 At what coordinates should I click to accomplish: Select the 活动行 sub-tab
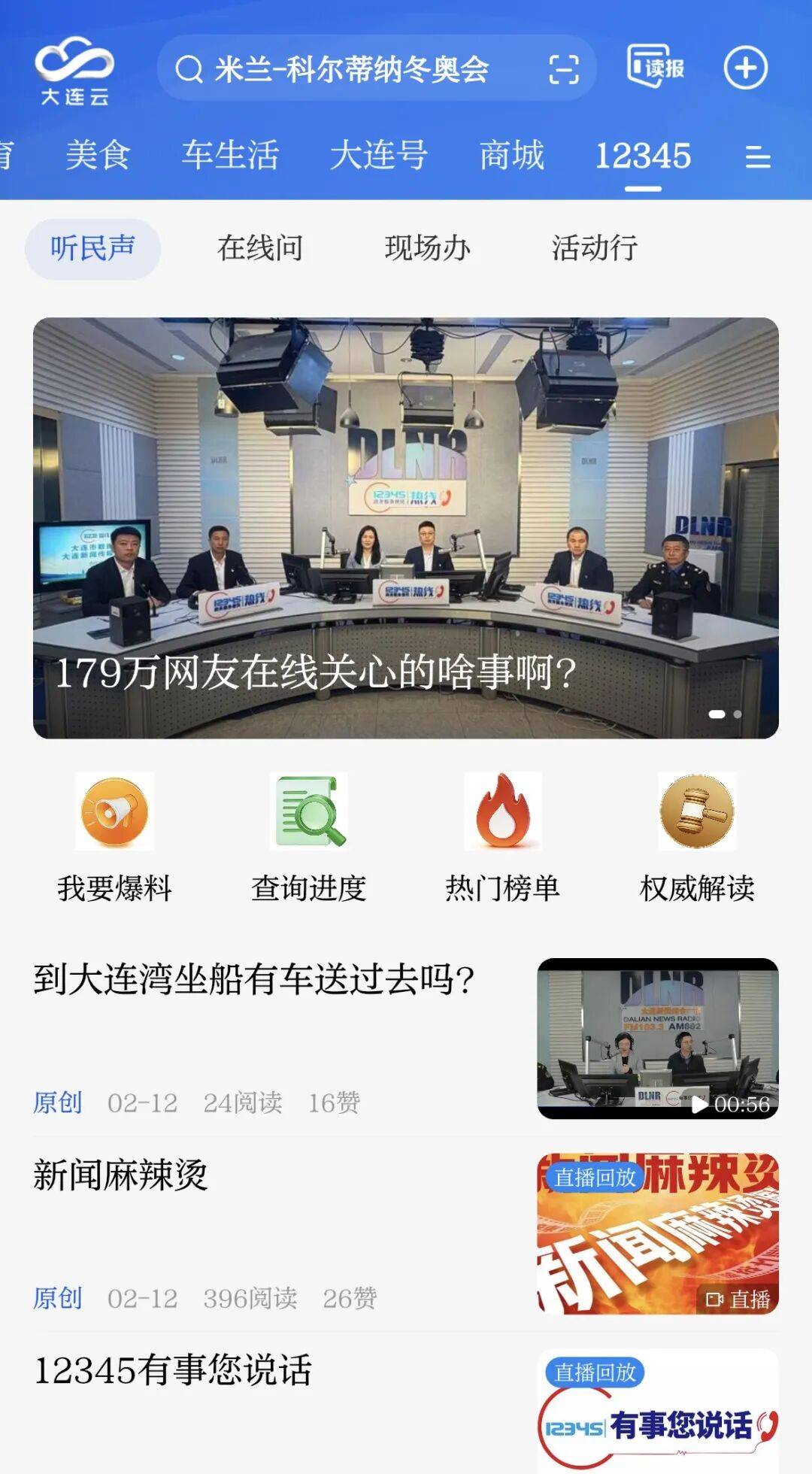pyautogui.click(x=595, y=248)
